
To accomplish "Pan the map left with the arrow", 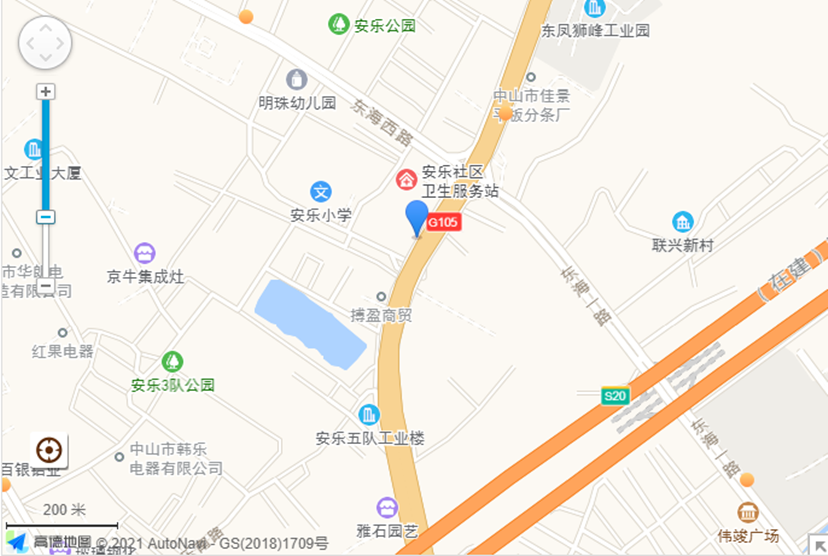I will coord(29,45).
